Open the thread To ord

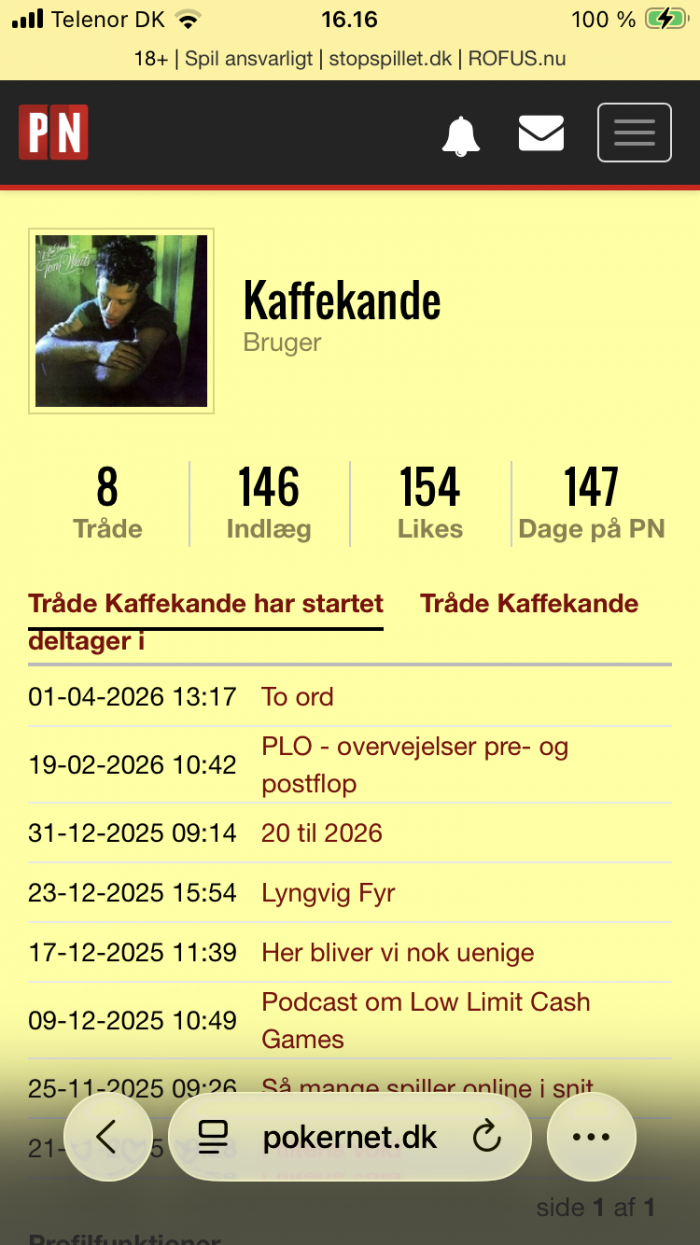[x=297, y=697]
